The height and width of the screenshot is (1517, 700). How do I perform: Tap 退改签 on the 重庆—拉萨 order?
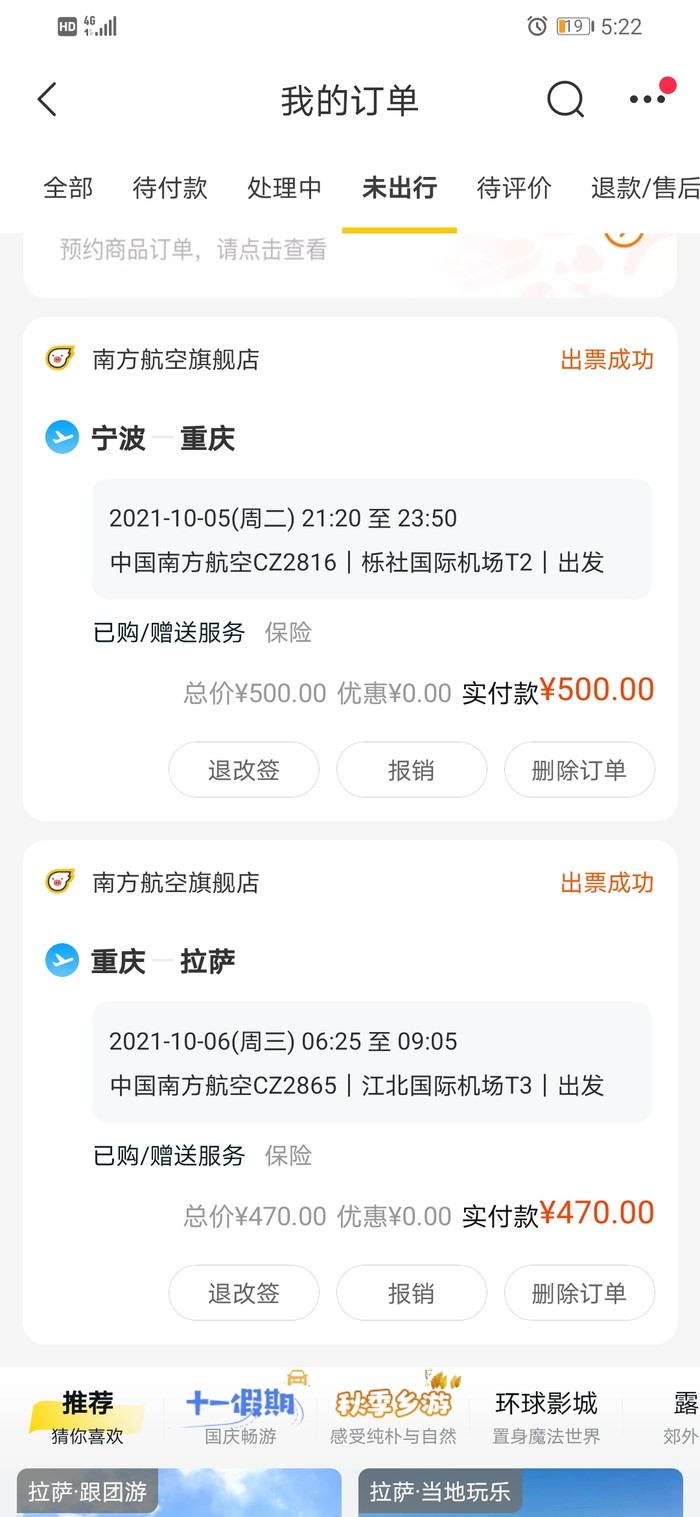point(244,1293)
